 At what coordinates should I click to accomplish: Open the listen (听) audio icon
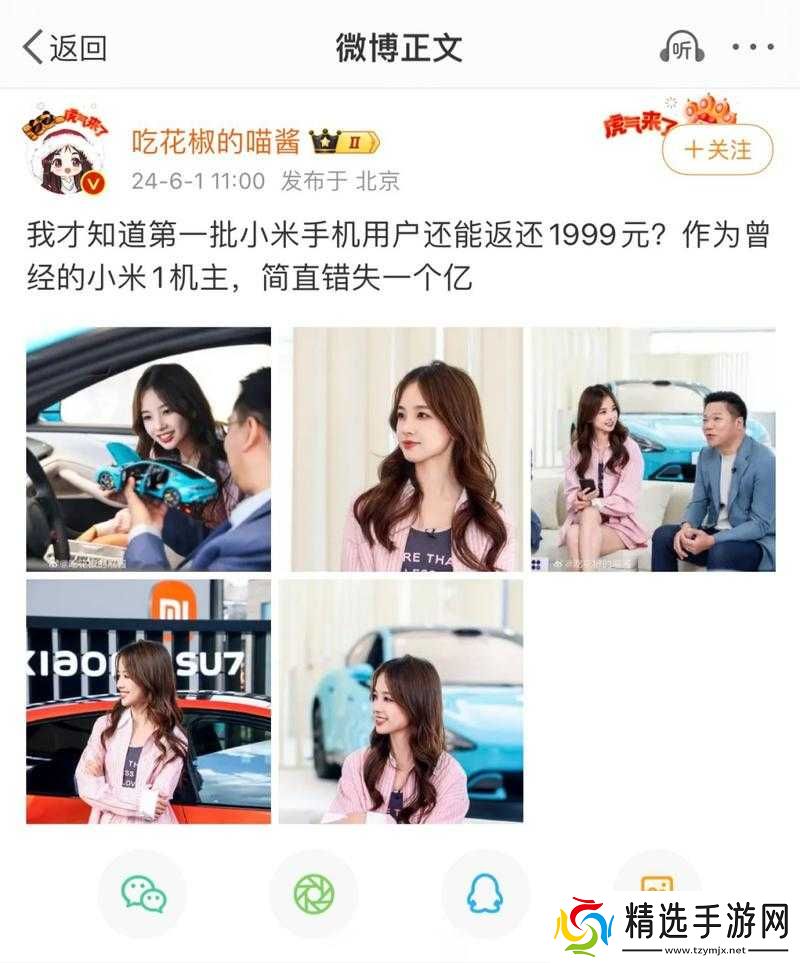(x=682, y=47)
